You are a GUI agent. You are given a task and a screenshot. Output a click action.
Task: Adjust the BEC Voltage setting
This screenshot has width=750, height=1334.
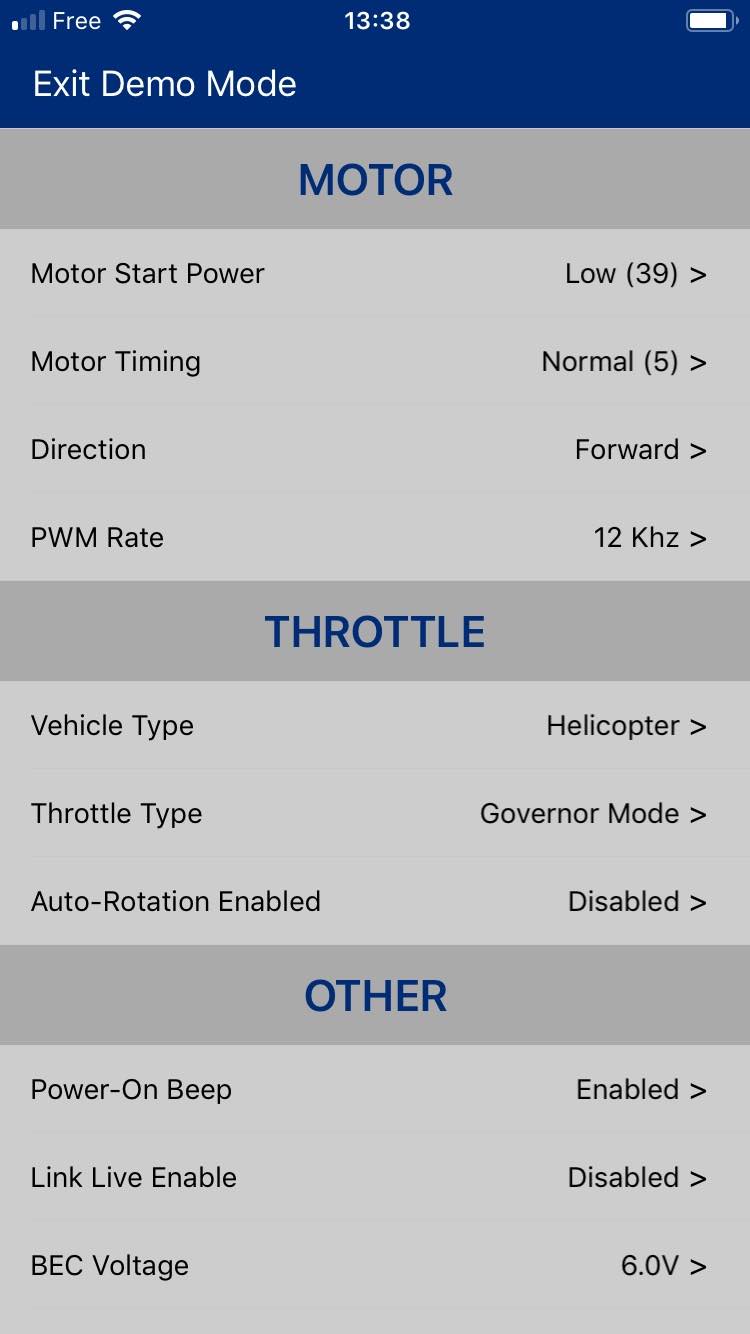(375, 1265)
